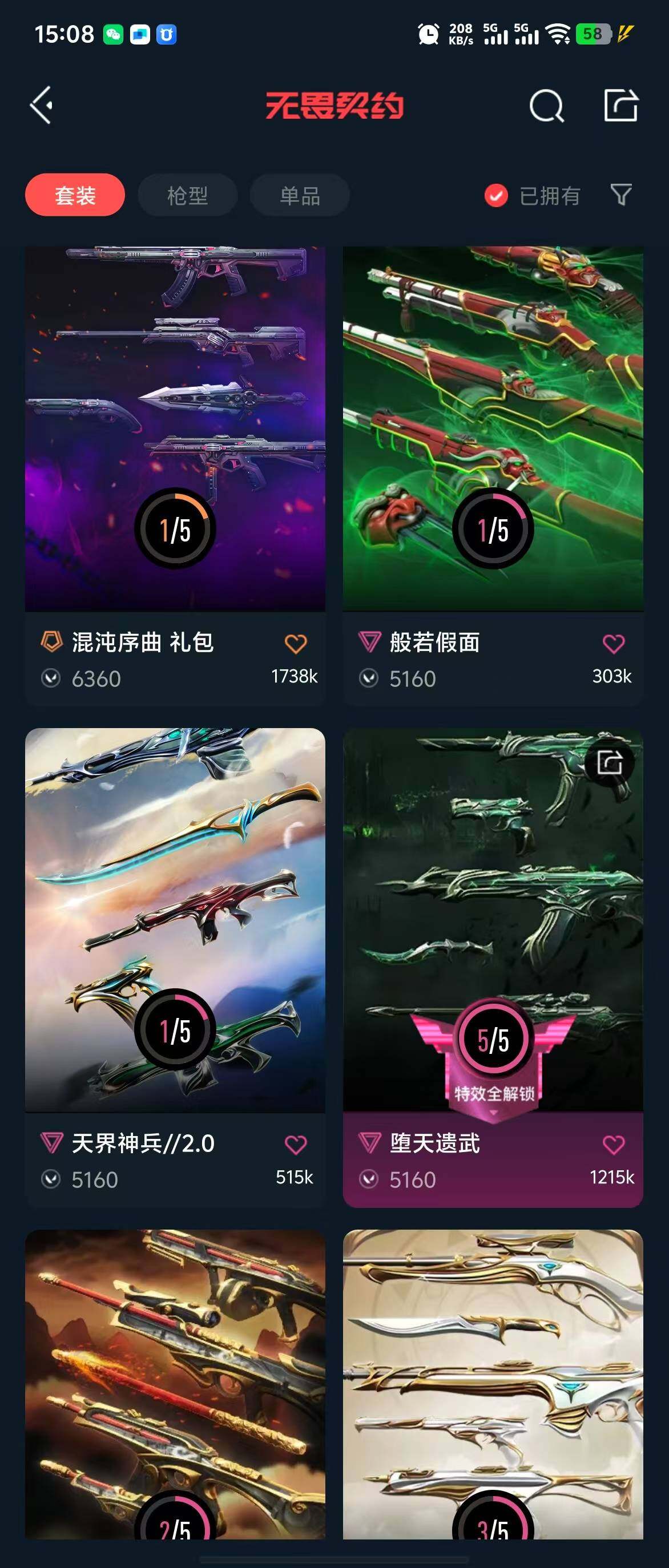Open the 混沌序曲 礼包 bundle card
The image size is (669, 1568).
coord(175,426)
